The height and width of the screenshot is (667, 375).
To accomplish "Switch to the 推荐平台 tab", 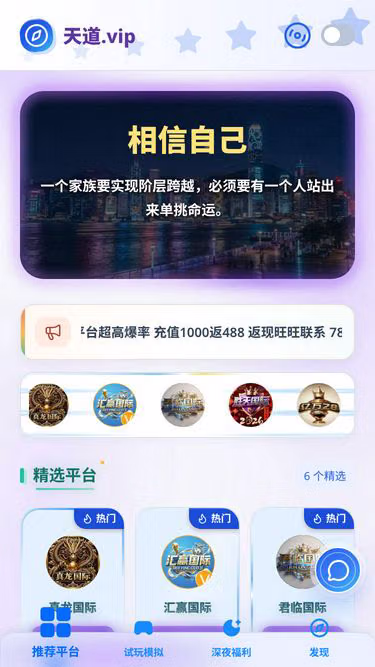I will pos(56,632).
